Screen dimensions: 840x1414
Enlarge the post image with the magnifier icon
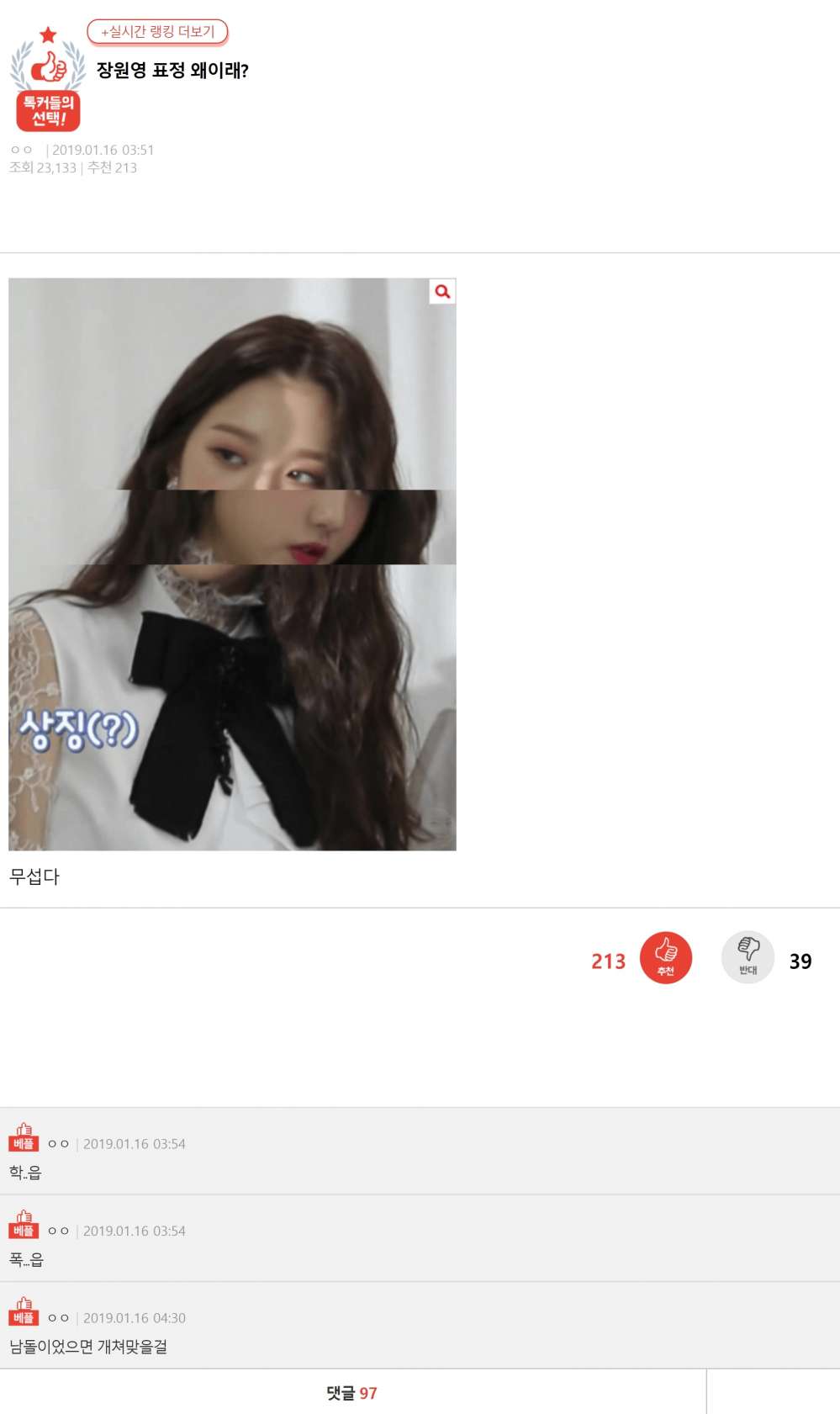click(442, 292)
